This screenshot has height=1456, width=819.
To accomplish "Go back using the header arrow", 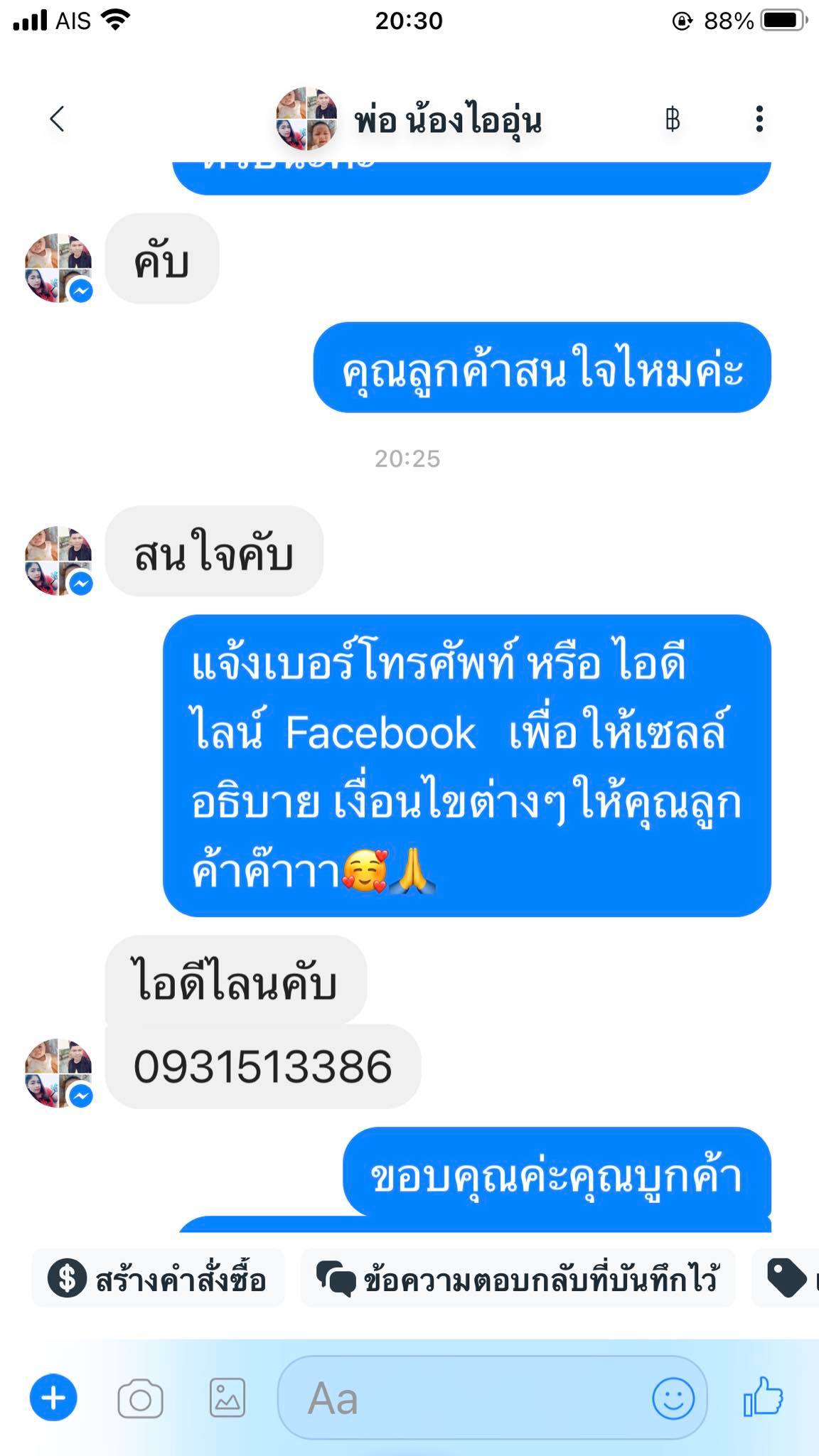I will click(x=58, y=119).
